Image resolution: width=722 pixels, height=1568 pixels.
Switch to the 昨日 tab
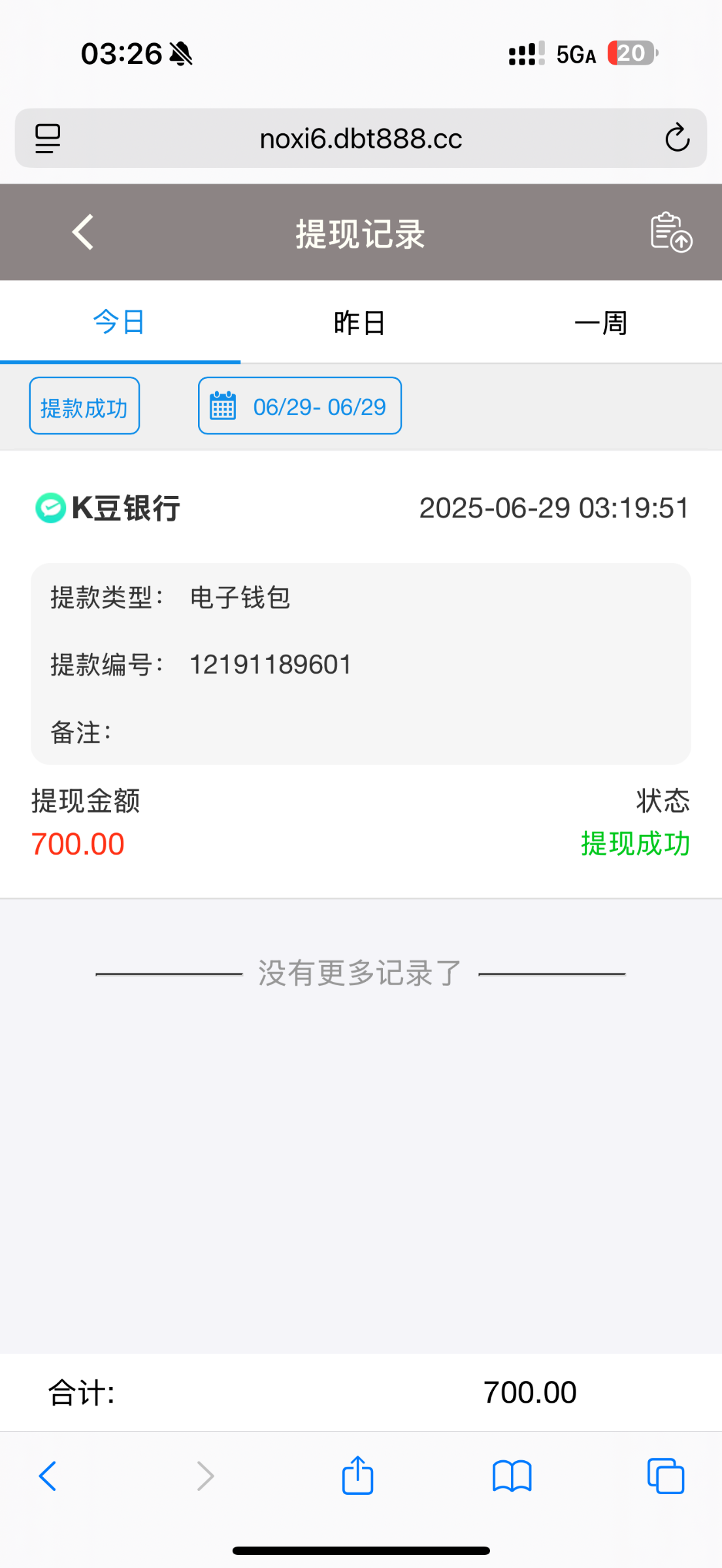(360, 322)
